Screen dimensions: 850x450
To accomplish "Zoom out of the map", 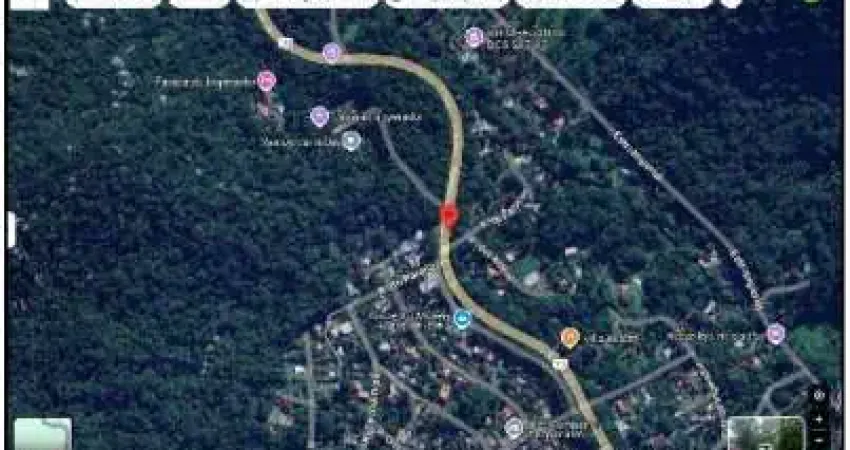I will click(x=818, y=440).
